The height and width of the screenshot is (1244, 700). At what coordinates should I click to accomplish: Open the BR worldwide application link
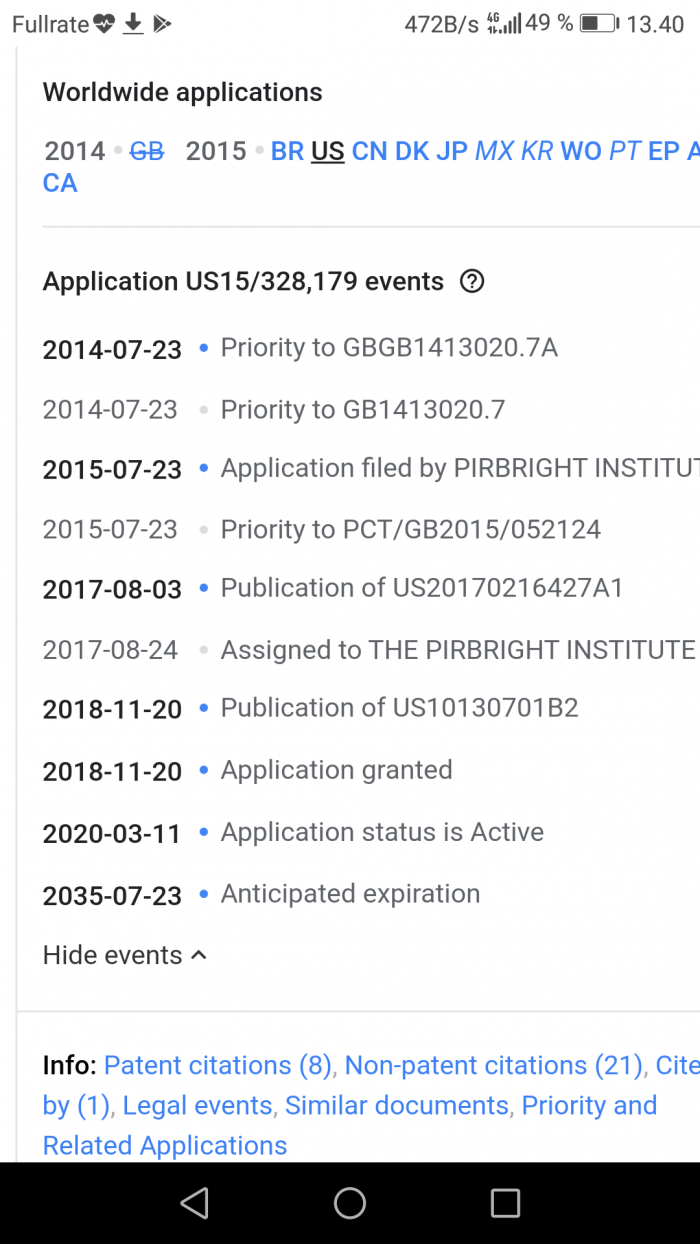287,151
